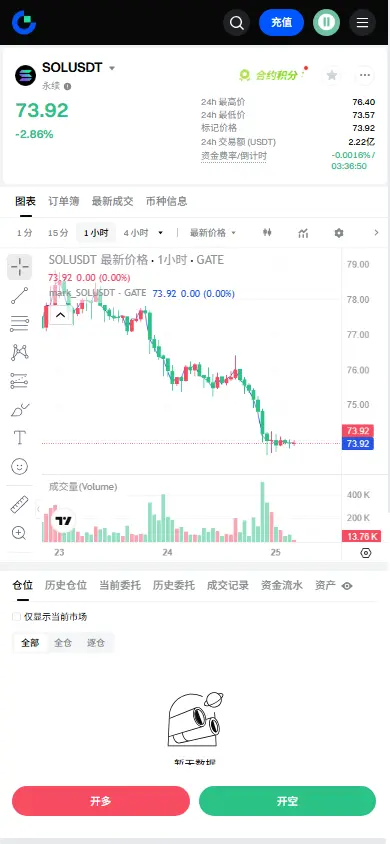
Task: Open the 币种信息 tab
Action: tap(167, 201)
